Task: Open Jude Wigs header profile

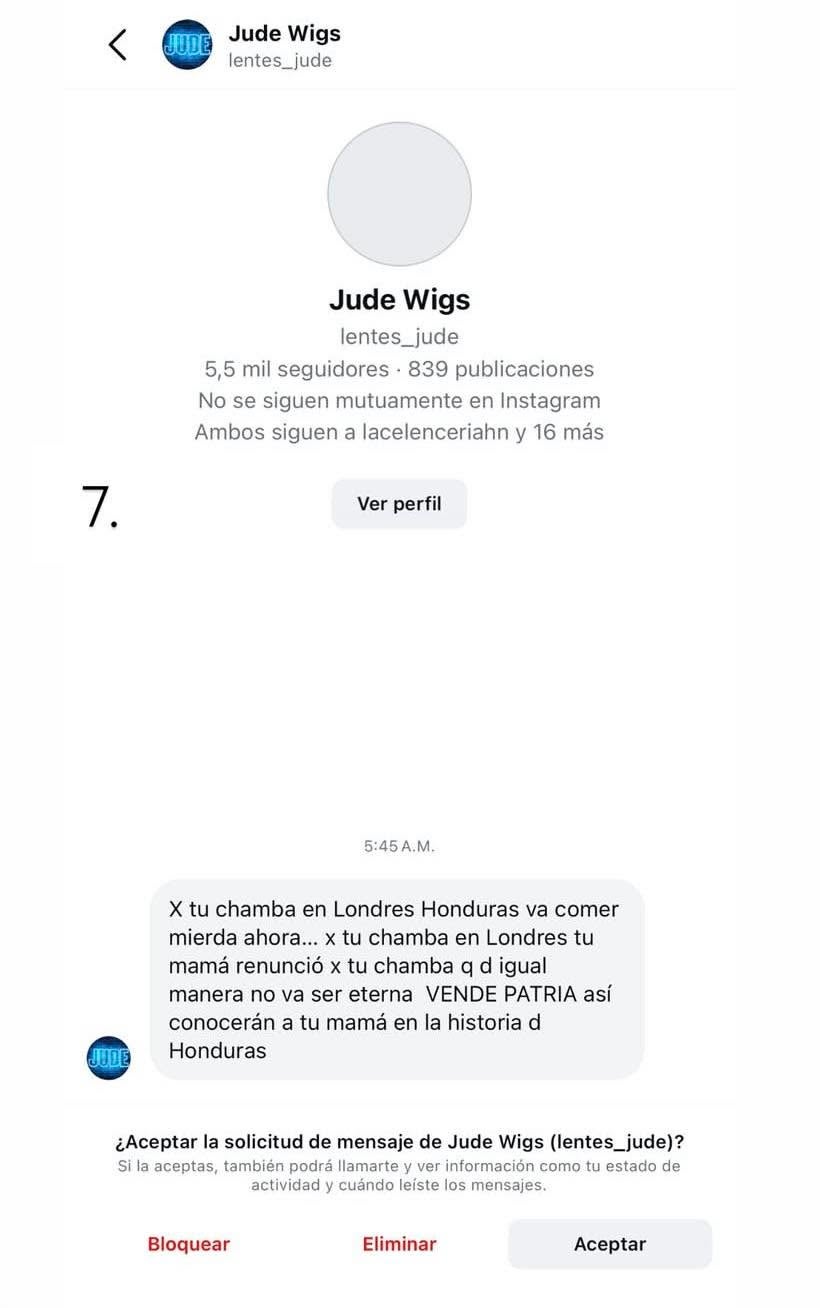Action: tap(284, 45)
